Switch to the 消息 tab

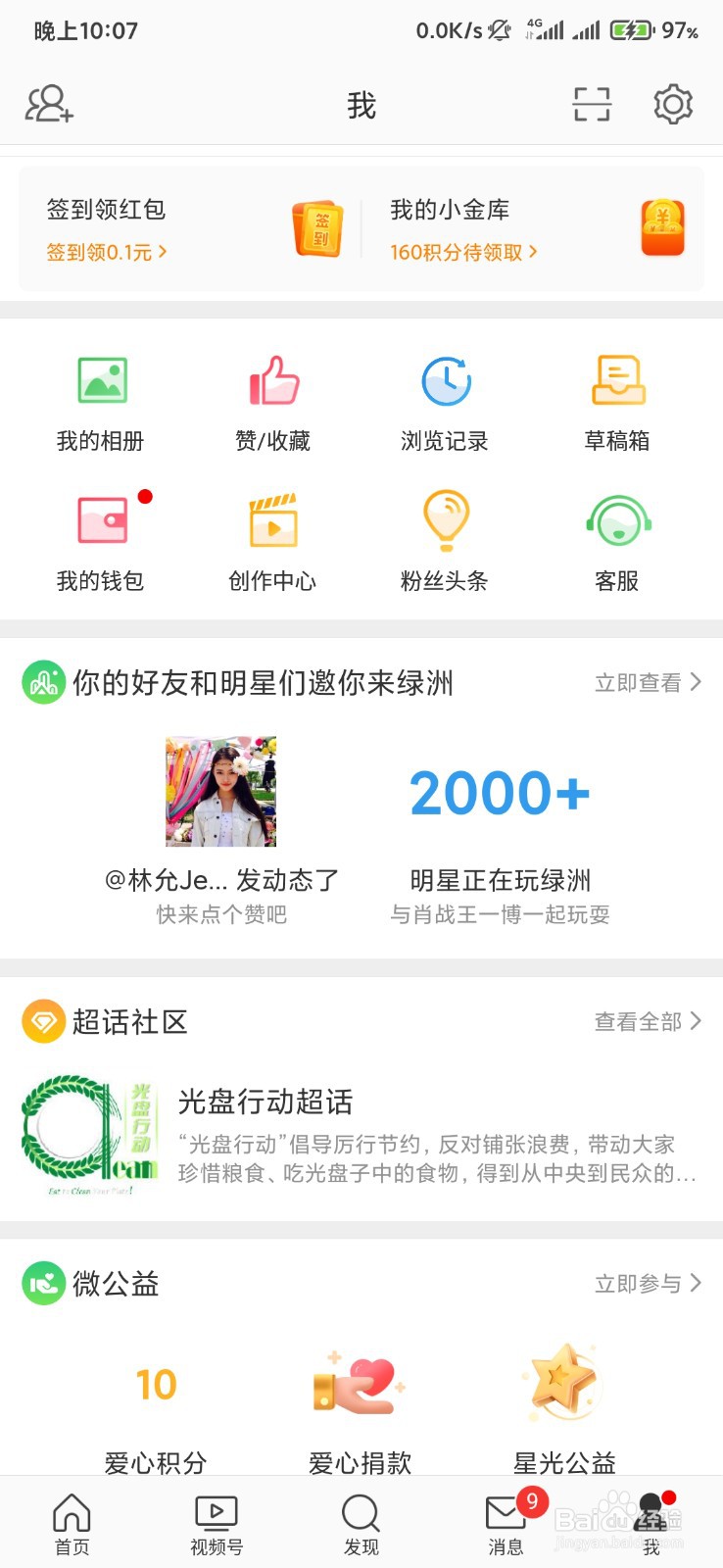point(506,1525)
